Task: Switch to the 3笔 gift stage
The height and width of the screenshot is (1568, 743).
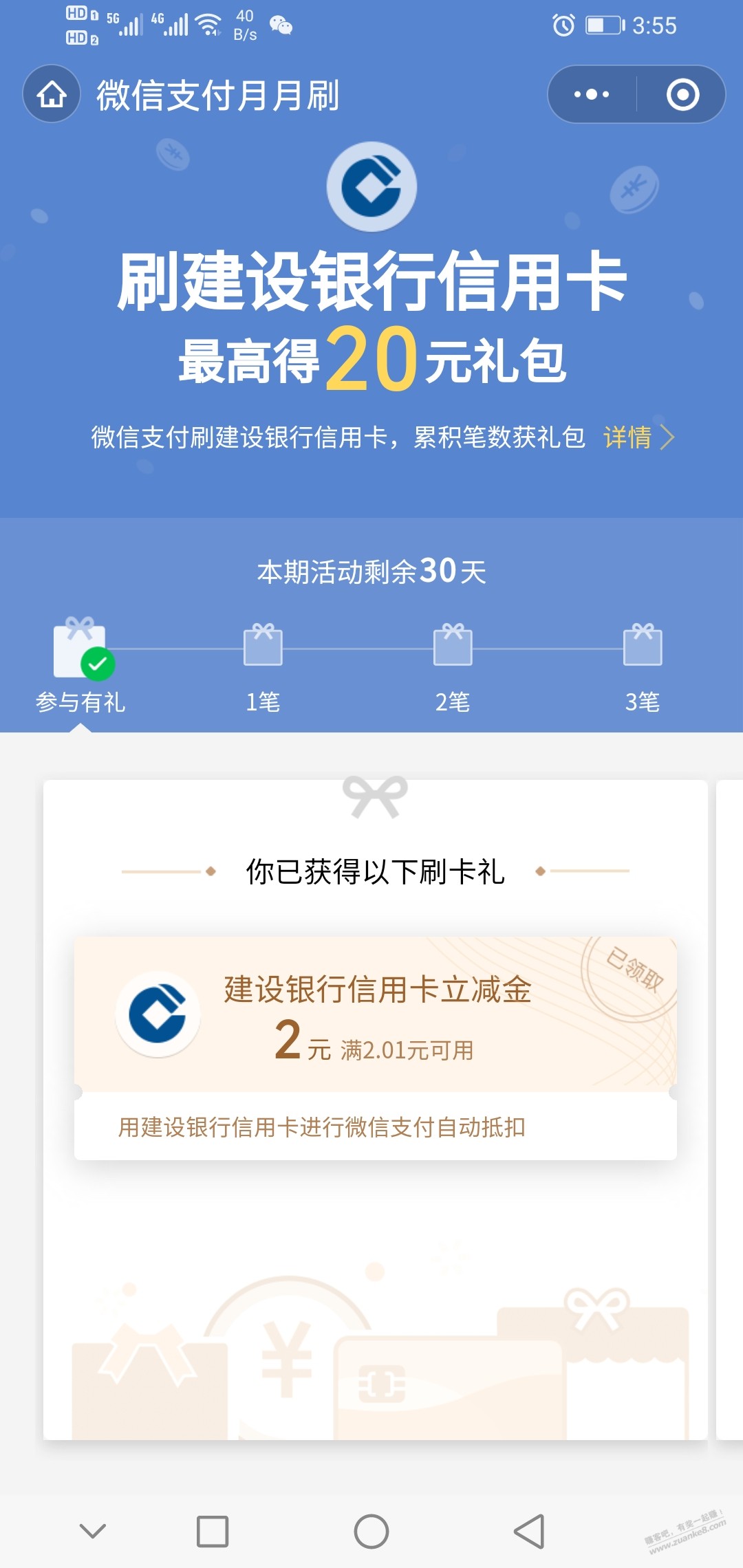Action: pos(643,664)
